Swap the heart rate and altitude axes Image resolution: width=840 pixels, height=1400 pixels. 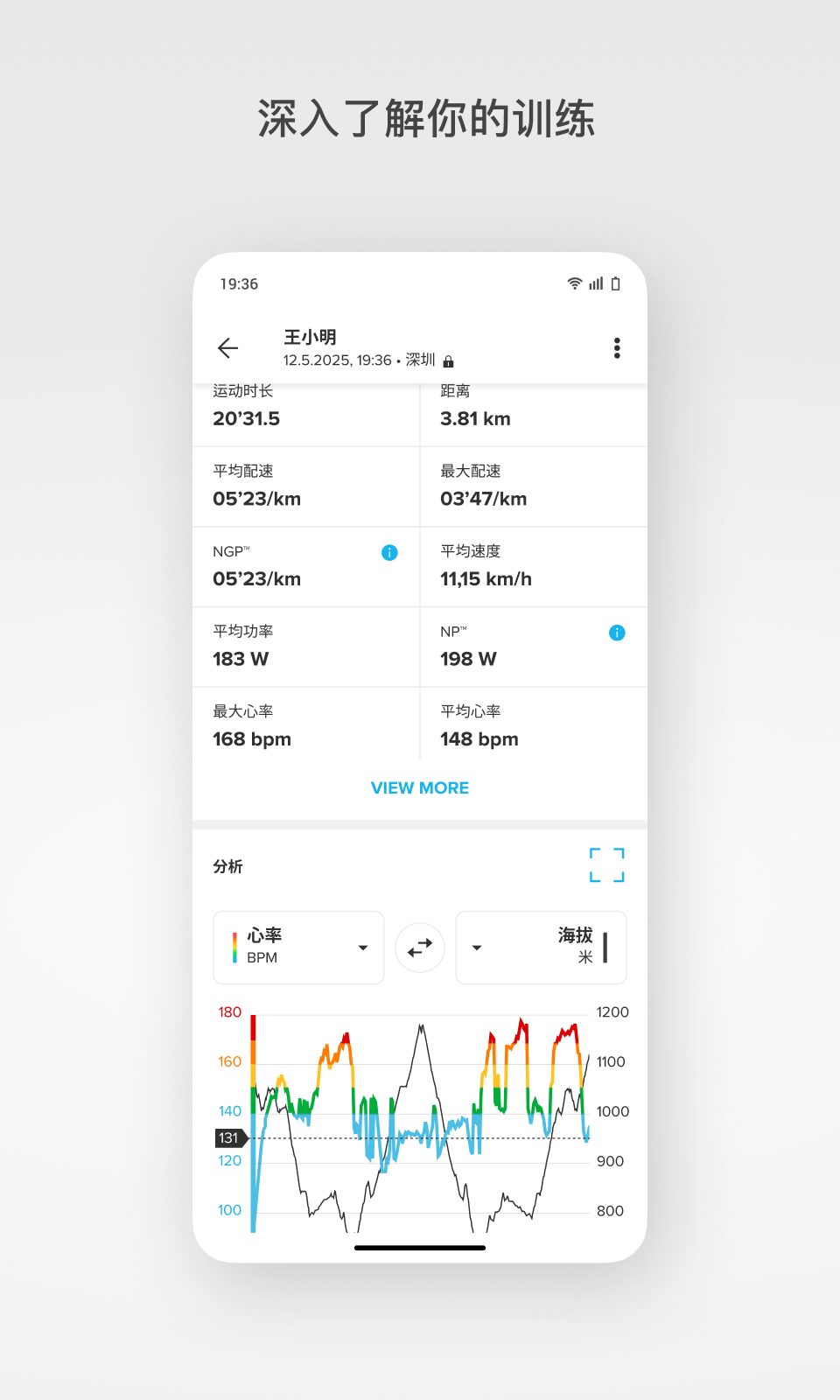click(420, 948)
